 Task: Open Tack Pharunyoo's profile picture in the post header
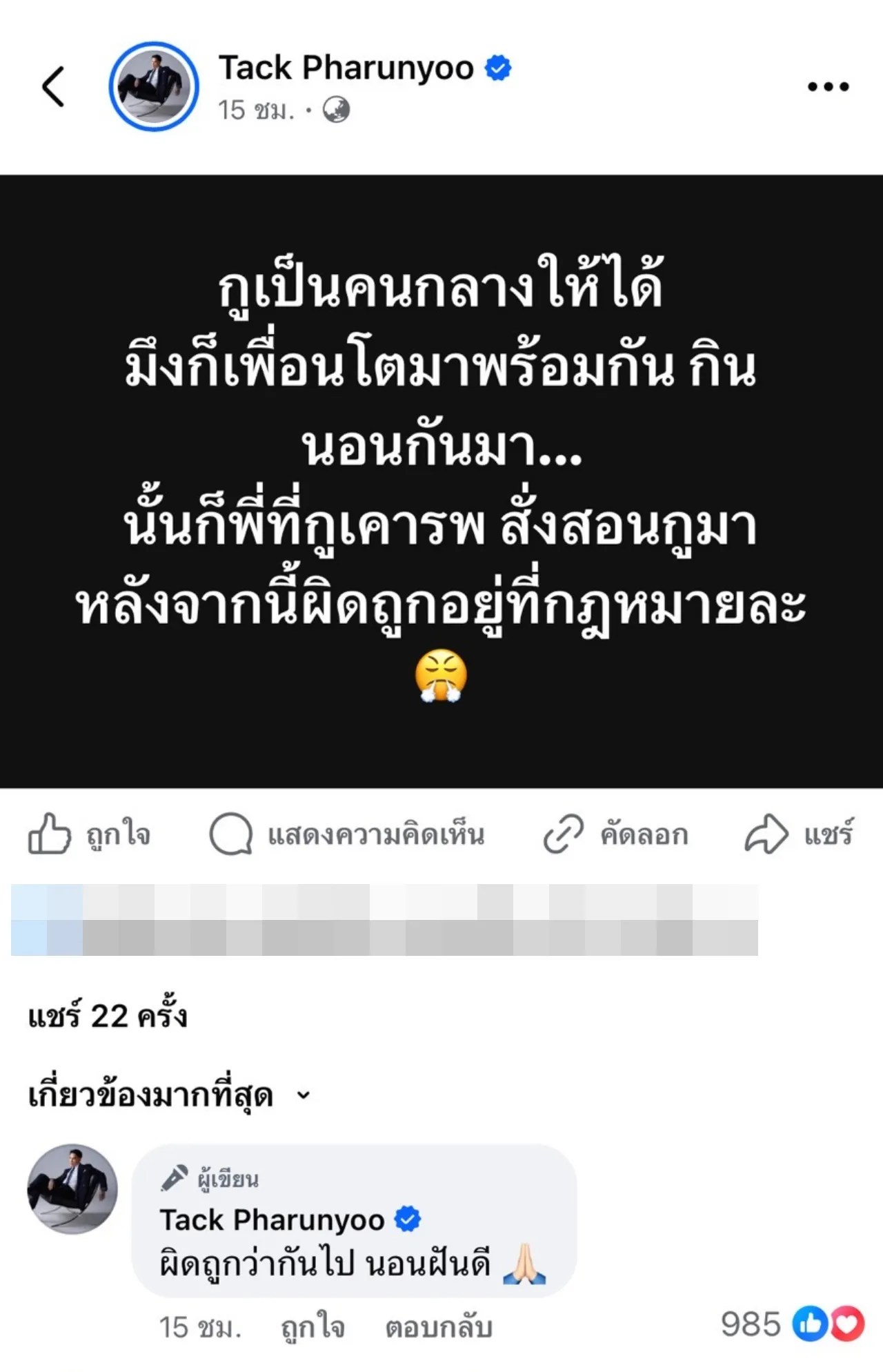point(154,87)
